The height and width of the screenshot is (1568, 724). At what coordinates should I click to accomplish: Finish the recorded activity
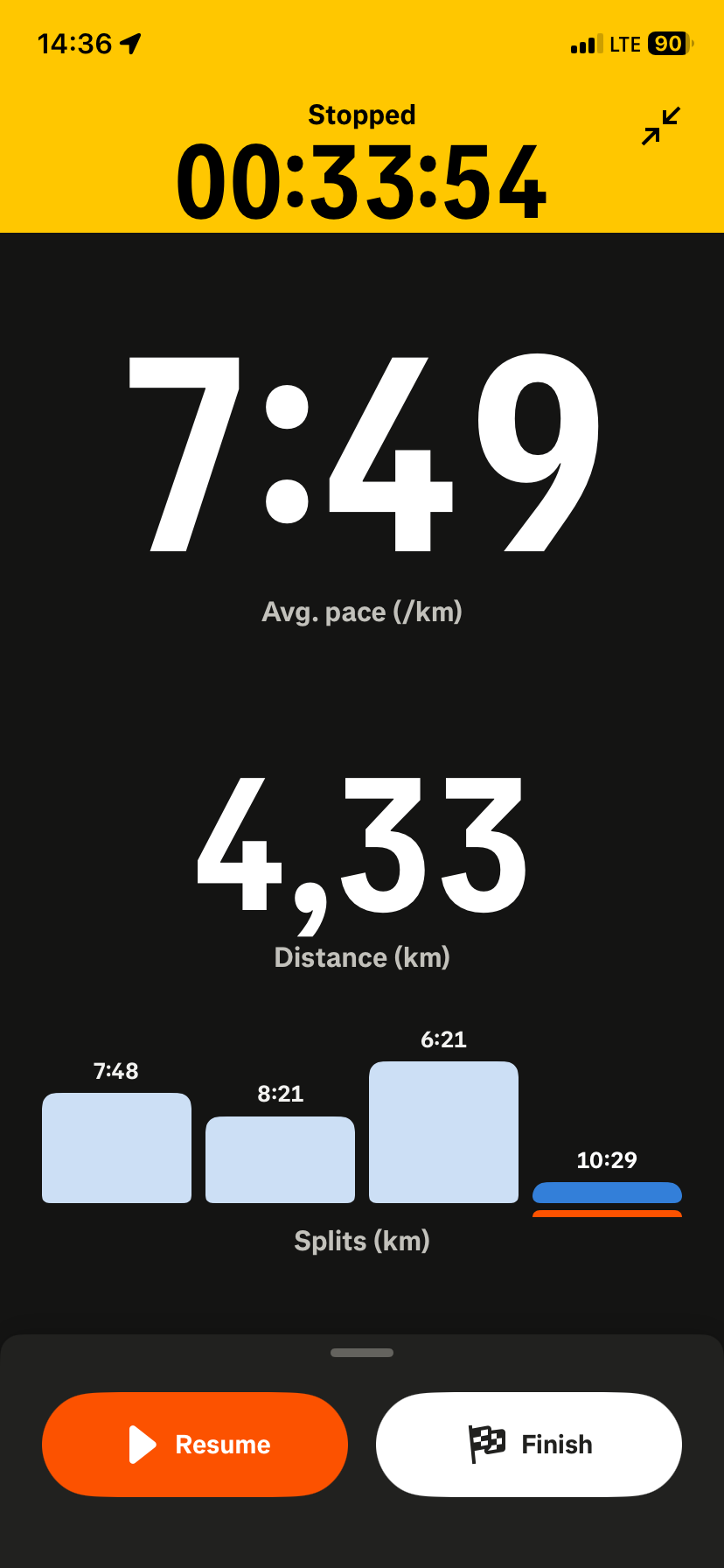[528, 1444]
